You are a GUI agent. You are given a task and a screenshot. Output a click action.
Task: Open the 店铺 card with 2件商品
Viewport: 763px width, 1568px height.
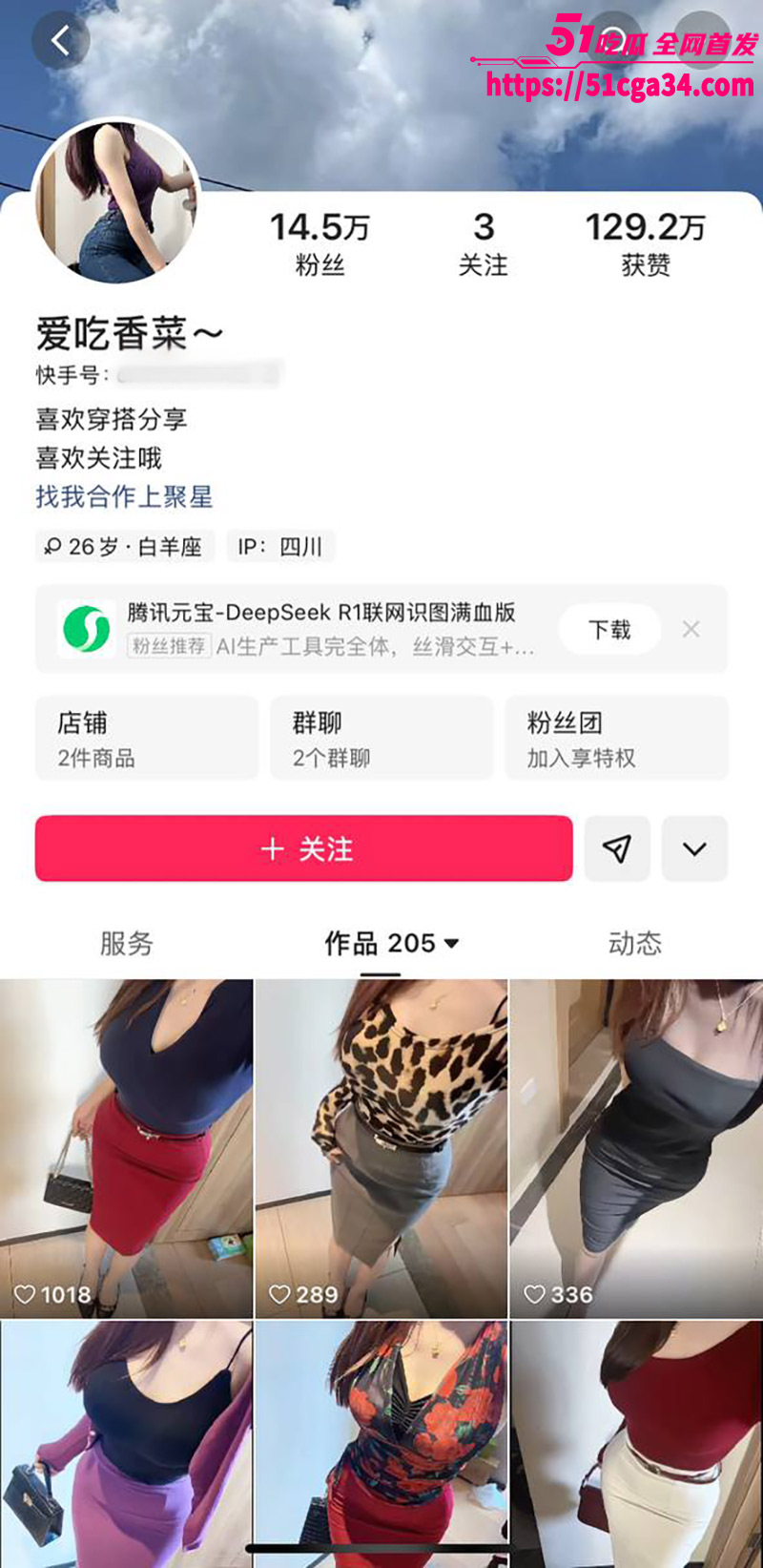click(147, 739)
